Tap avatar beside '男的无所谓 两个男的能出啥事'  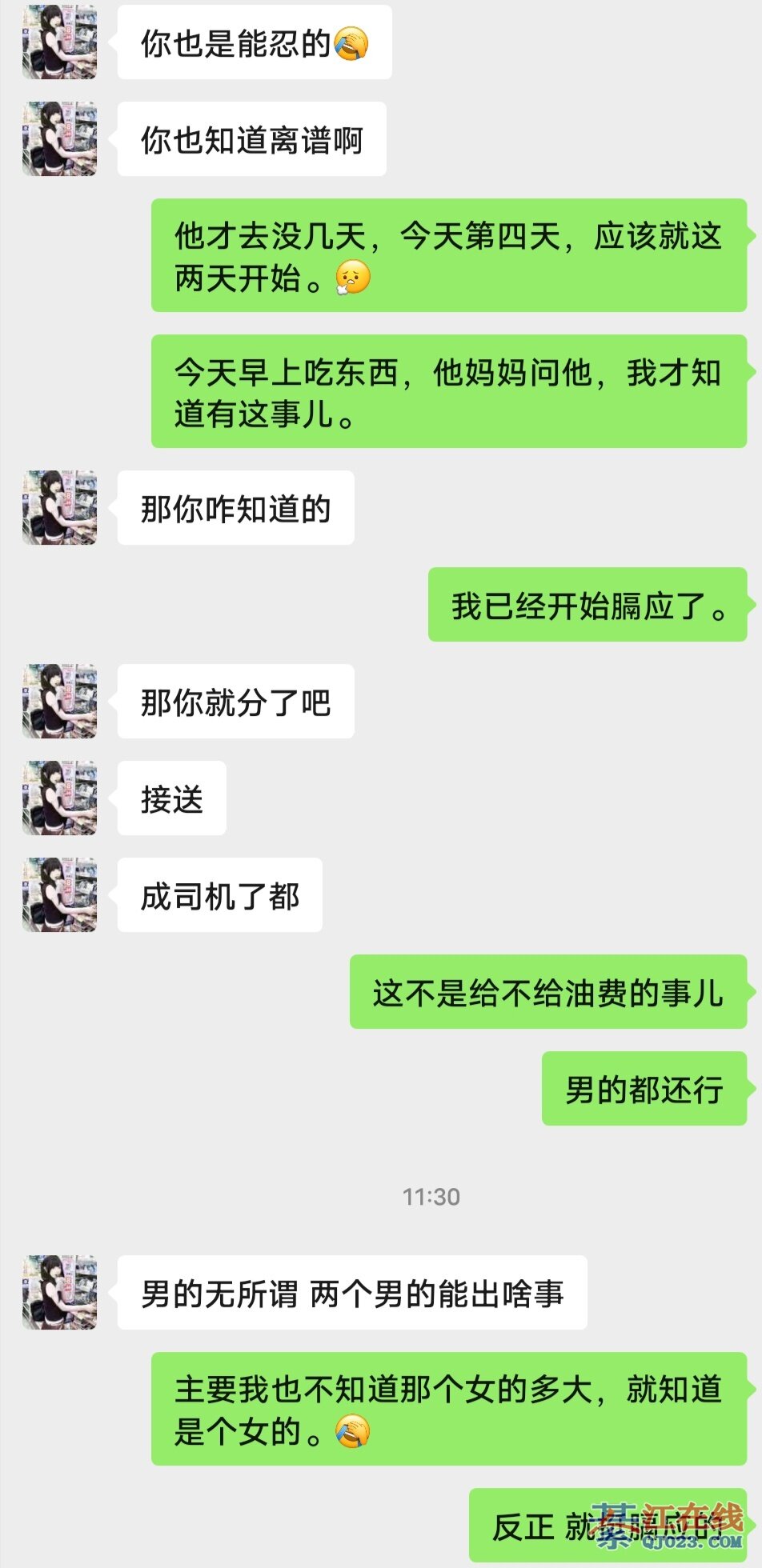click(59, 1293)
